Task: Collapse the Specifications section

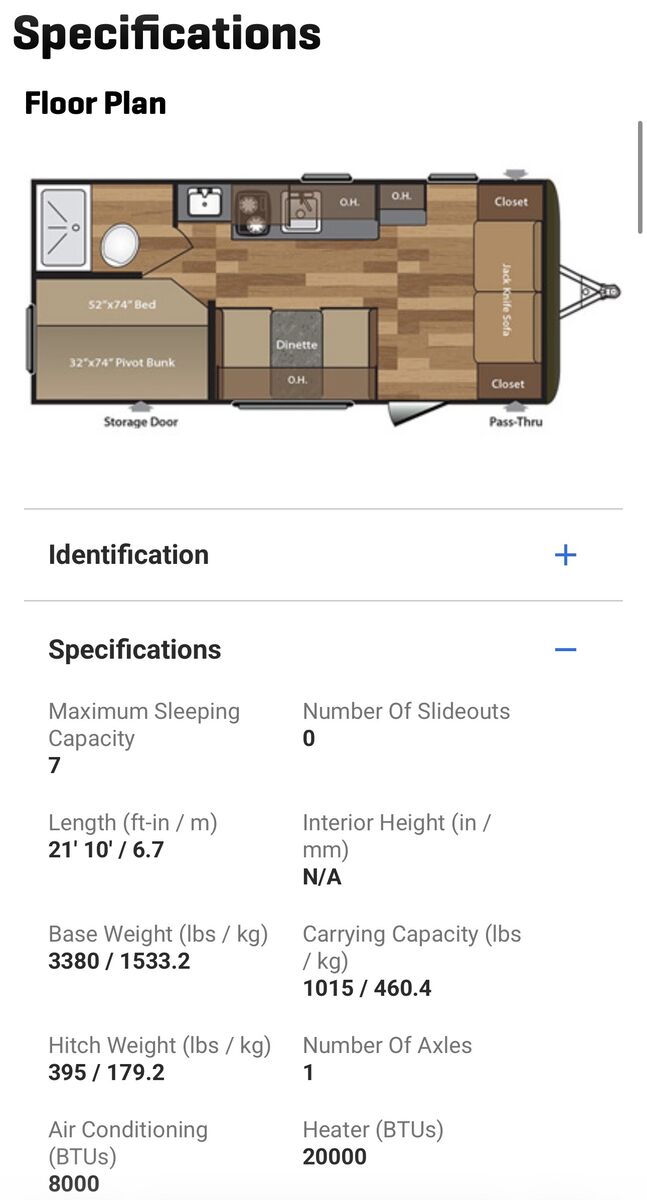Action: click(565, 650)
